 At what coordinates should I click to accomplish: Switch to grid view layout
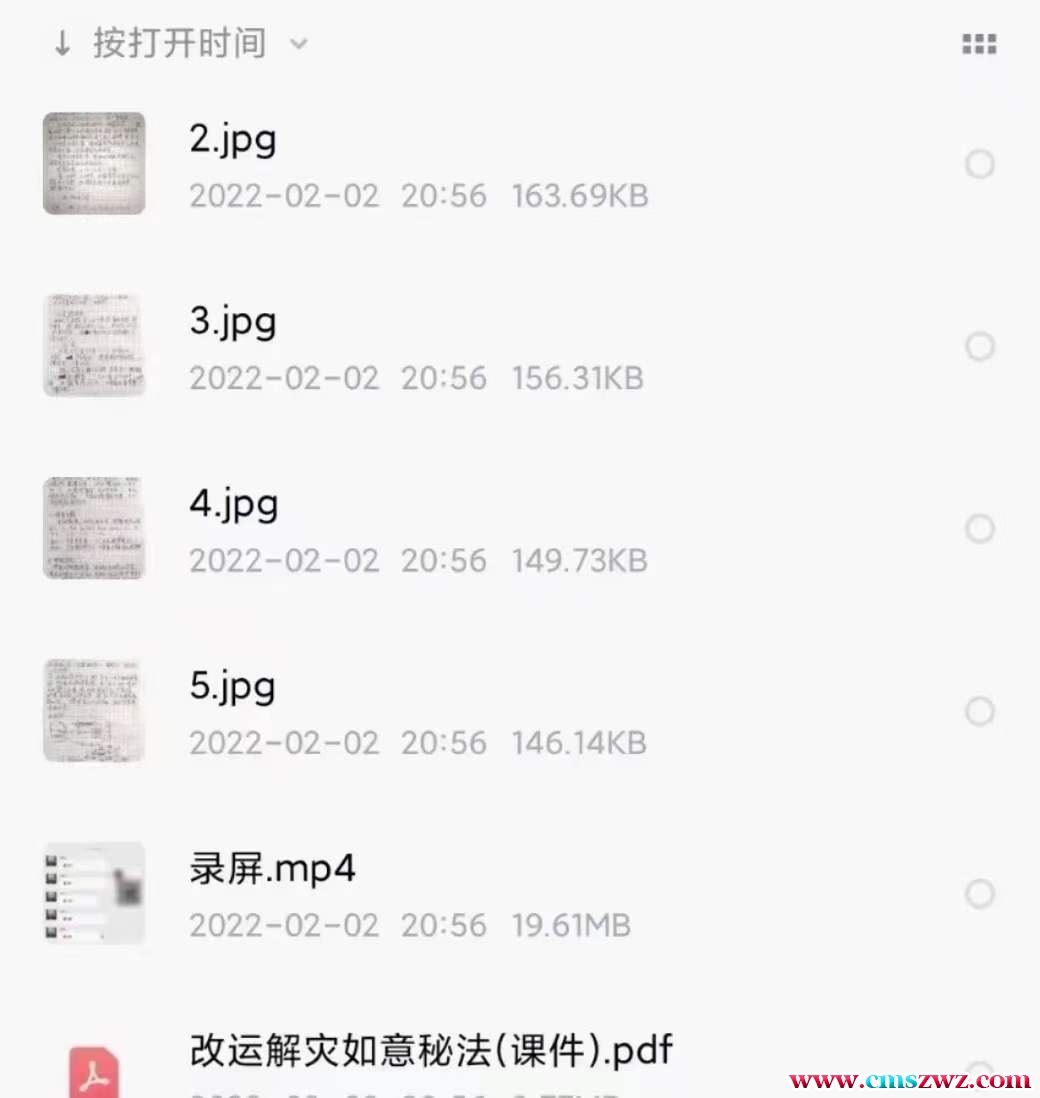tap(978, 44)
